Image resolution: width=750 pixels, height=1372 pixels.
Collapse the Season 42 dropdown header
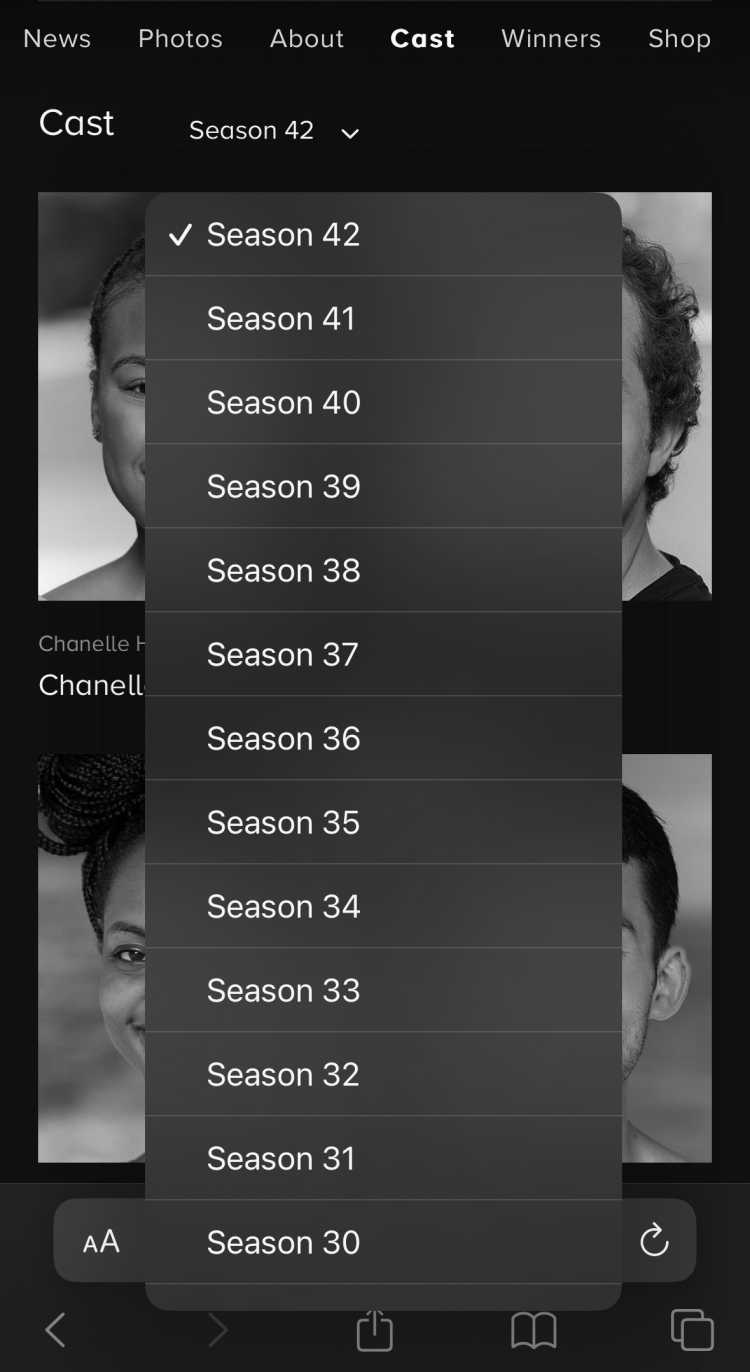tap(273, 131)
